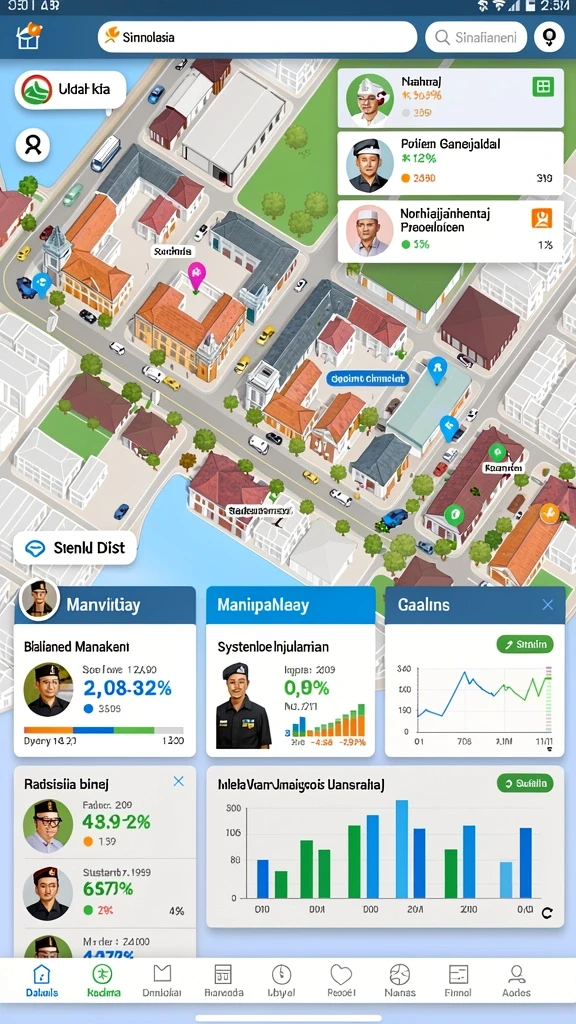Tap the green button in Gaalins panel
The height and width of the screenshot is (1024, 576).
[524, 645]
